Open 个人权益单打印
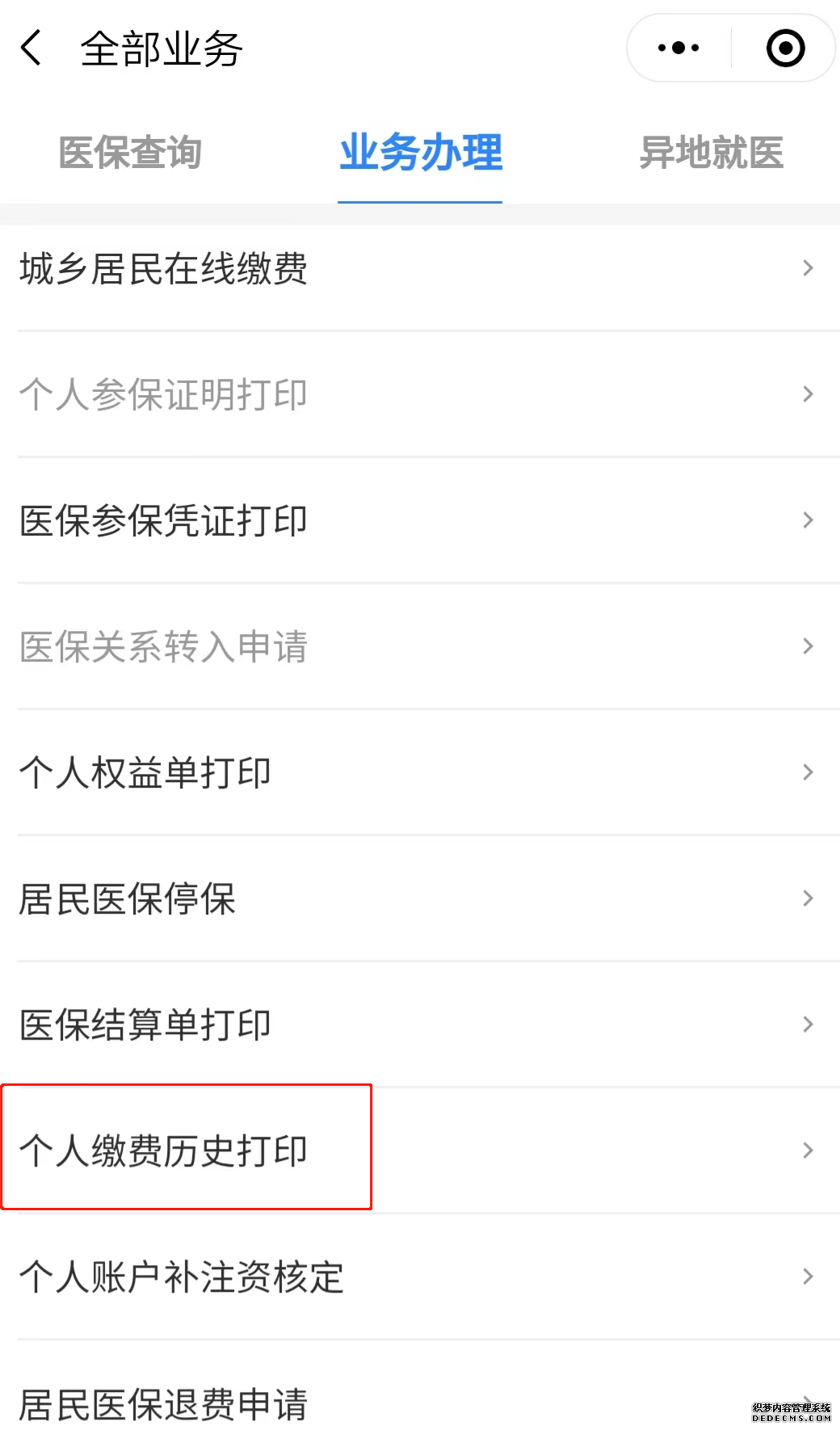This screenshot has height=1430, width=840. pos(420,772)
